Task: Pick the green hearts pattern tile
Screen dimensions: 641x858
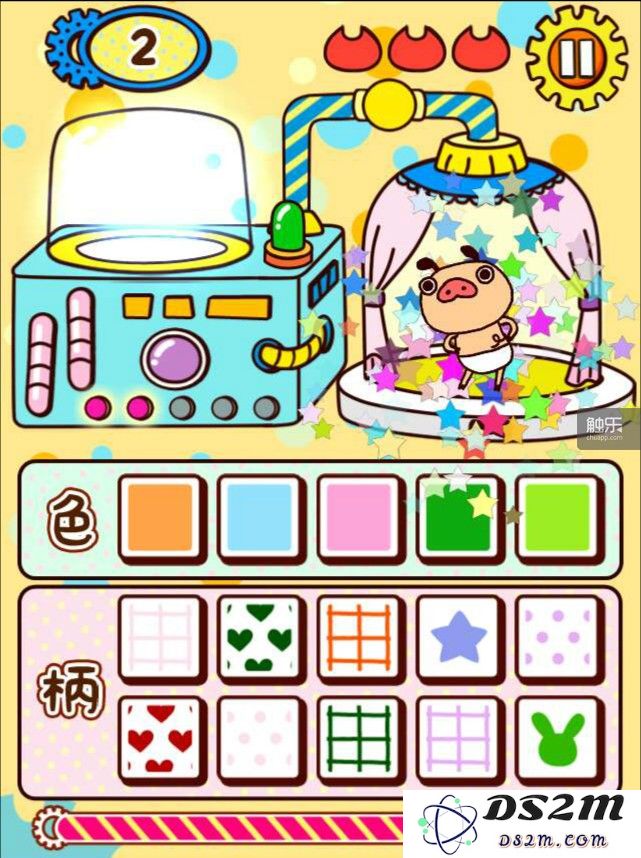Action: point(260,637)
